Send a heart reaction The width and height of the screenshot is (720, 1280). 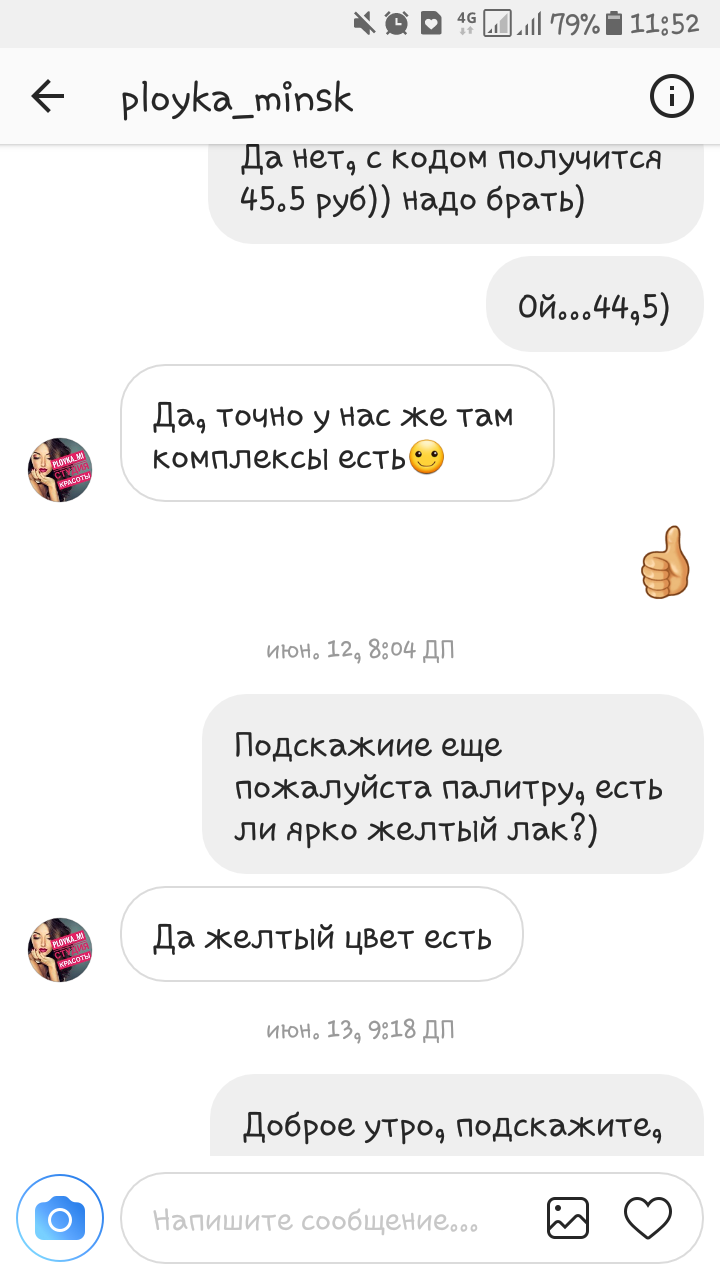[647, 1219]
